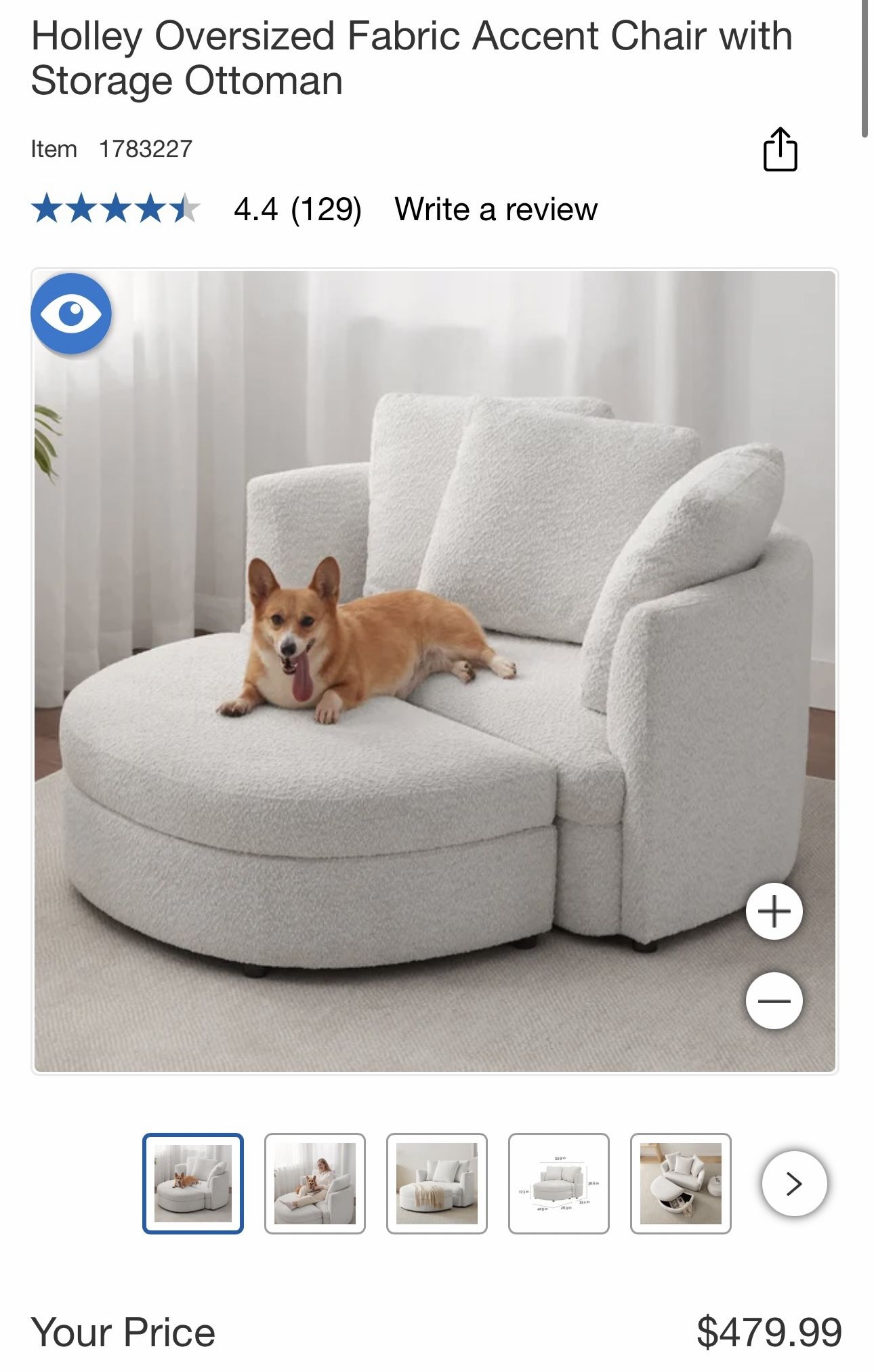Open the star rating reviews
874x1372 pixels.
[115, 209]
